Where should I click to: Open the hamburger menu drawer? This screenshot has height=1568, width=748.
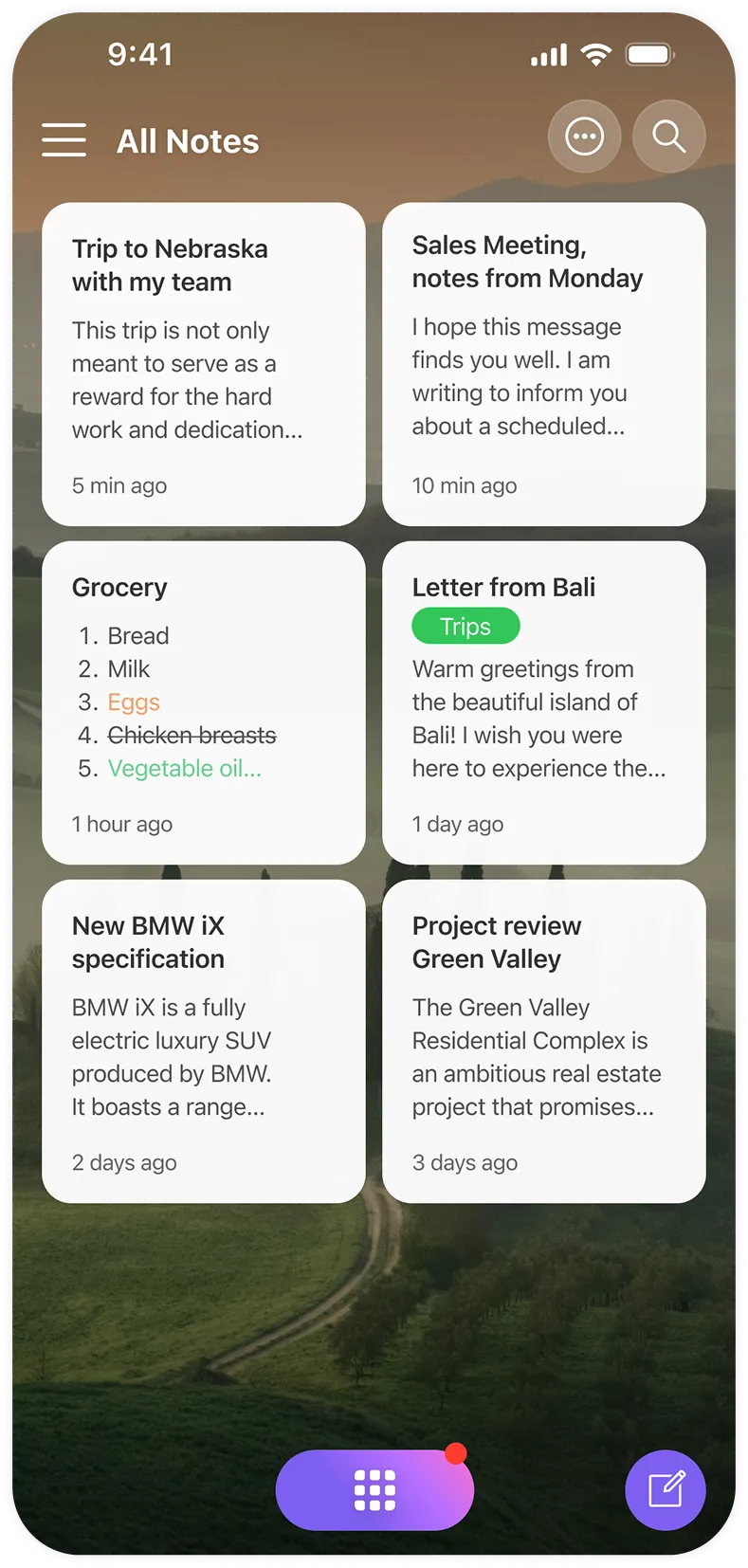64,140
